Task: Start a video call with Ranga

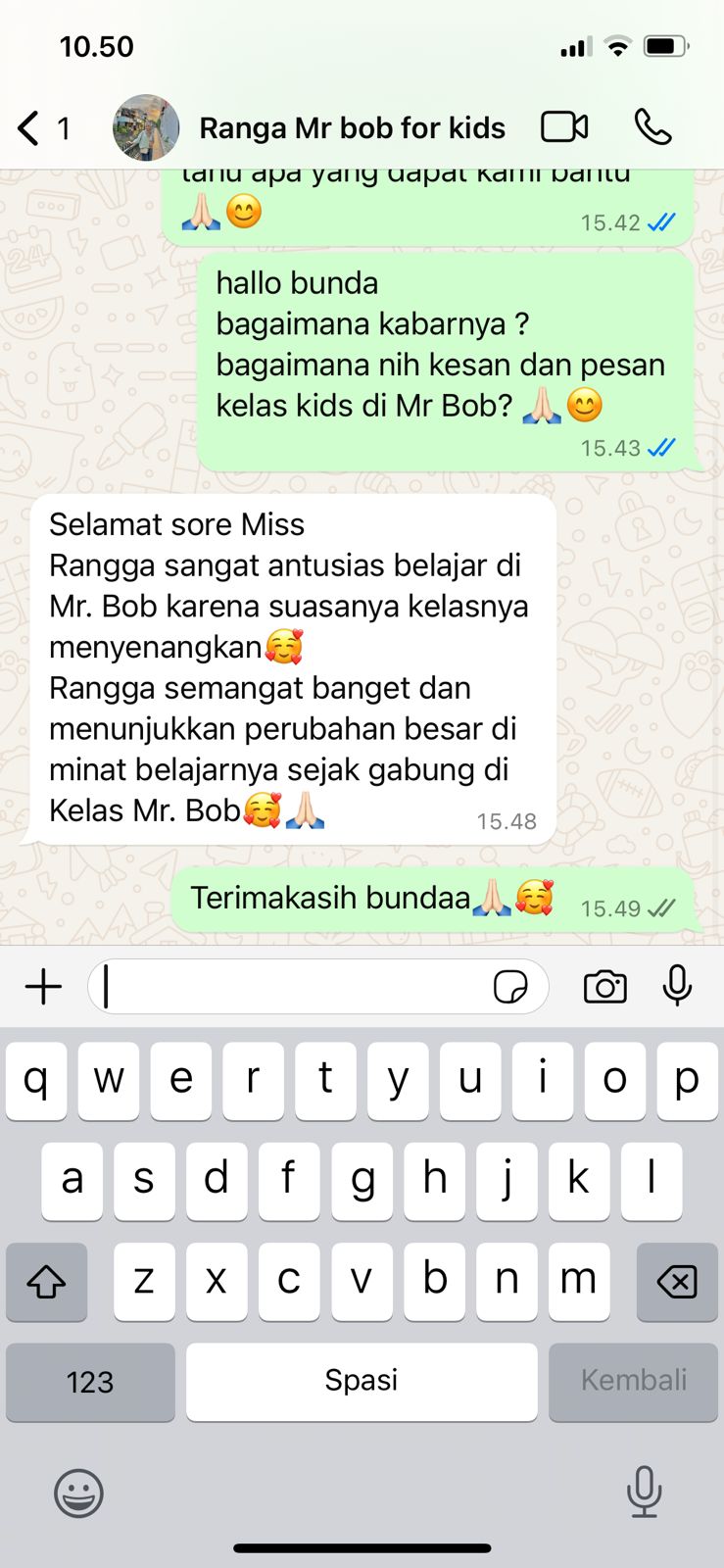Action: 564,127
